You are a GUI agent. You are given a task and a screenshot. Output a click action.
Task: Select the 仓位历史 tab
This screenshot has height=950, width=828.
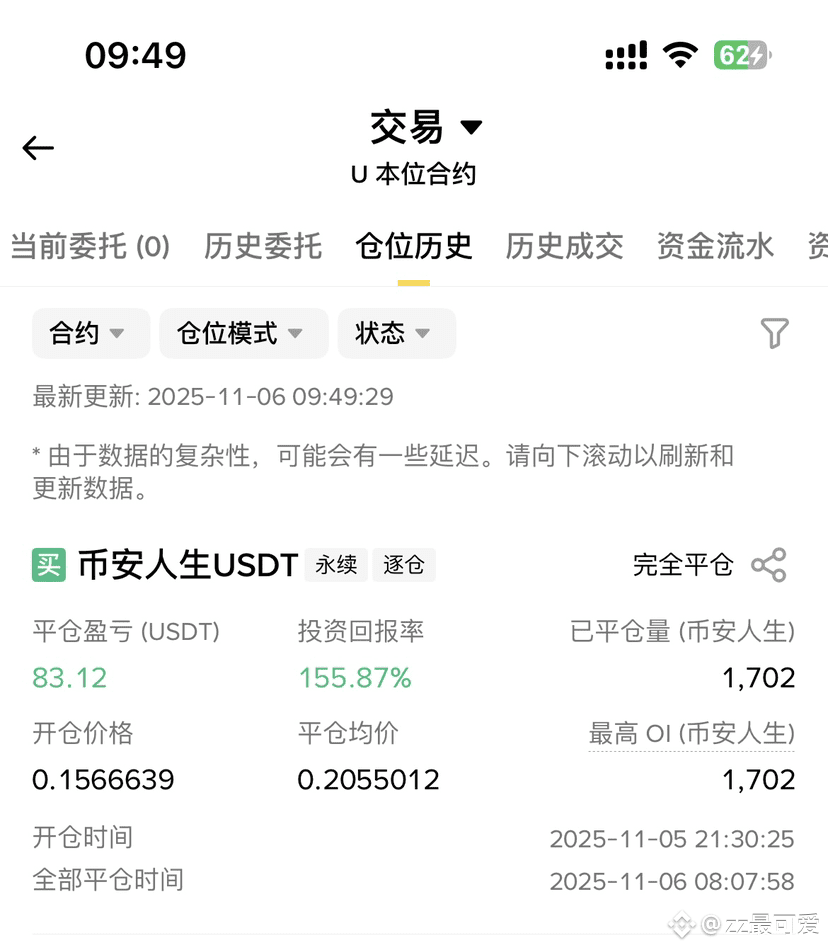click(414, 246)
